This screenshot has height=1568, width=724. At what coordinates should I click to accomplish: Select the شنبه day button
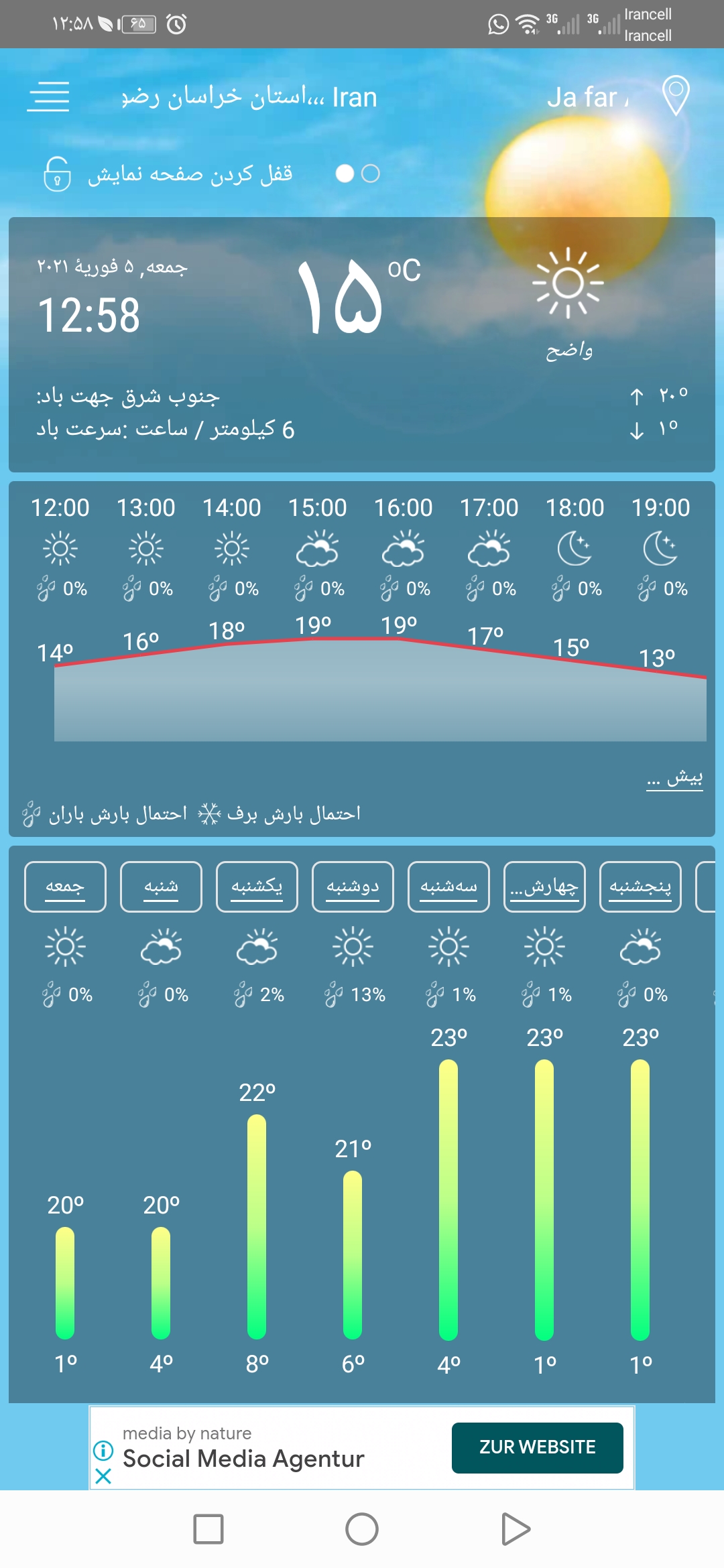point(161,887)
